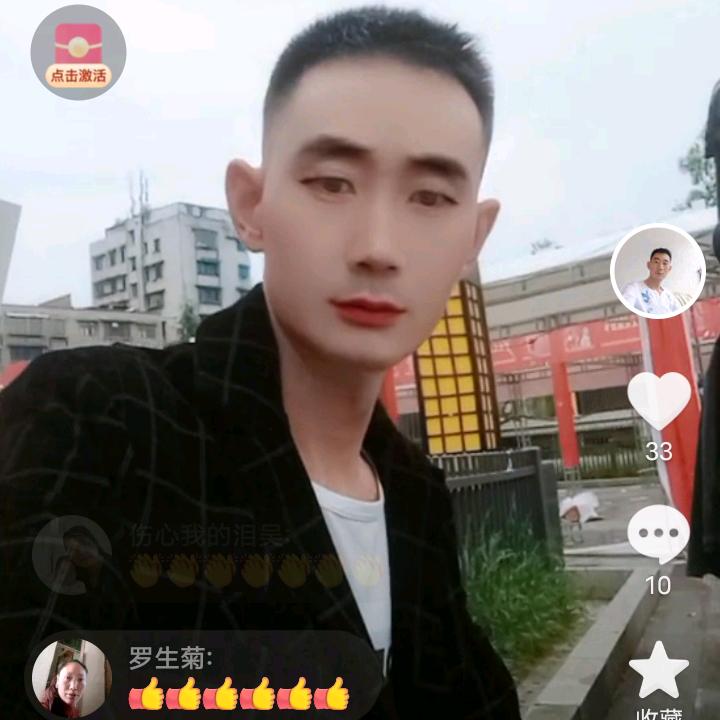Like this video with the heart

(x=658, y=399)
